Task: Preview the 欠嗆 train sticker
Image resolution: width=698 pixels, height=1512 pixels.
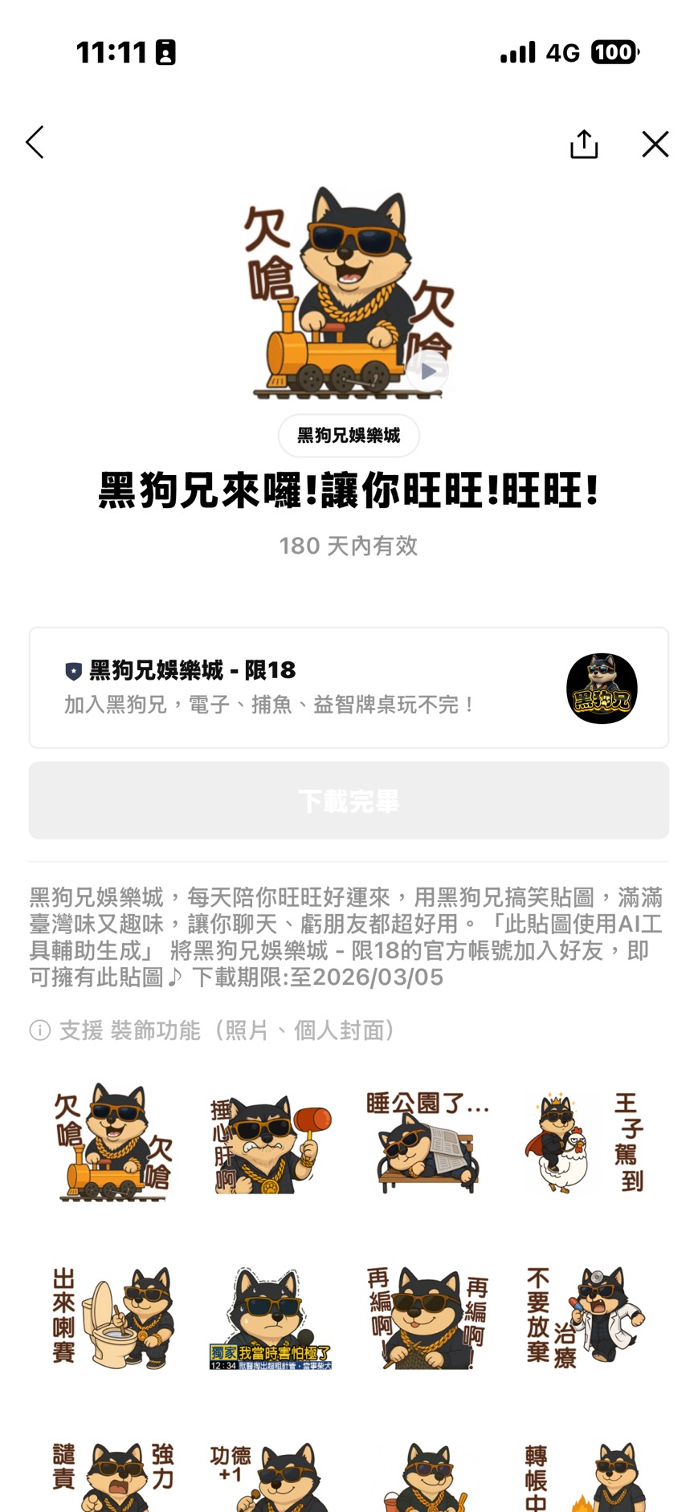Action: pyautogui.click(x=113, y=1141)
